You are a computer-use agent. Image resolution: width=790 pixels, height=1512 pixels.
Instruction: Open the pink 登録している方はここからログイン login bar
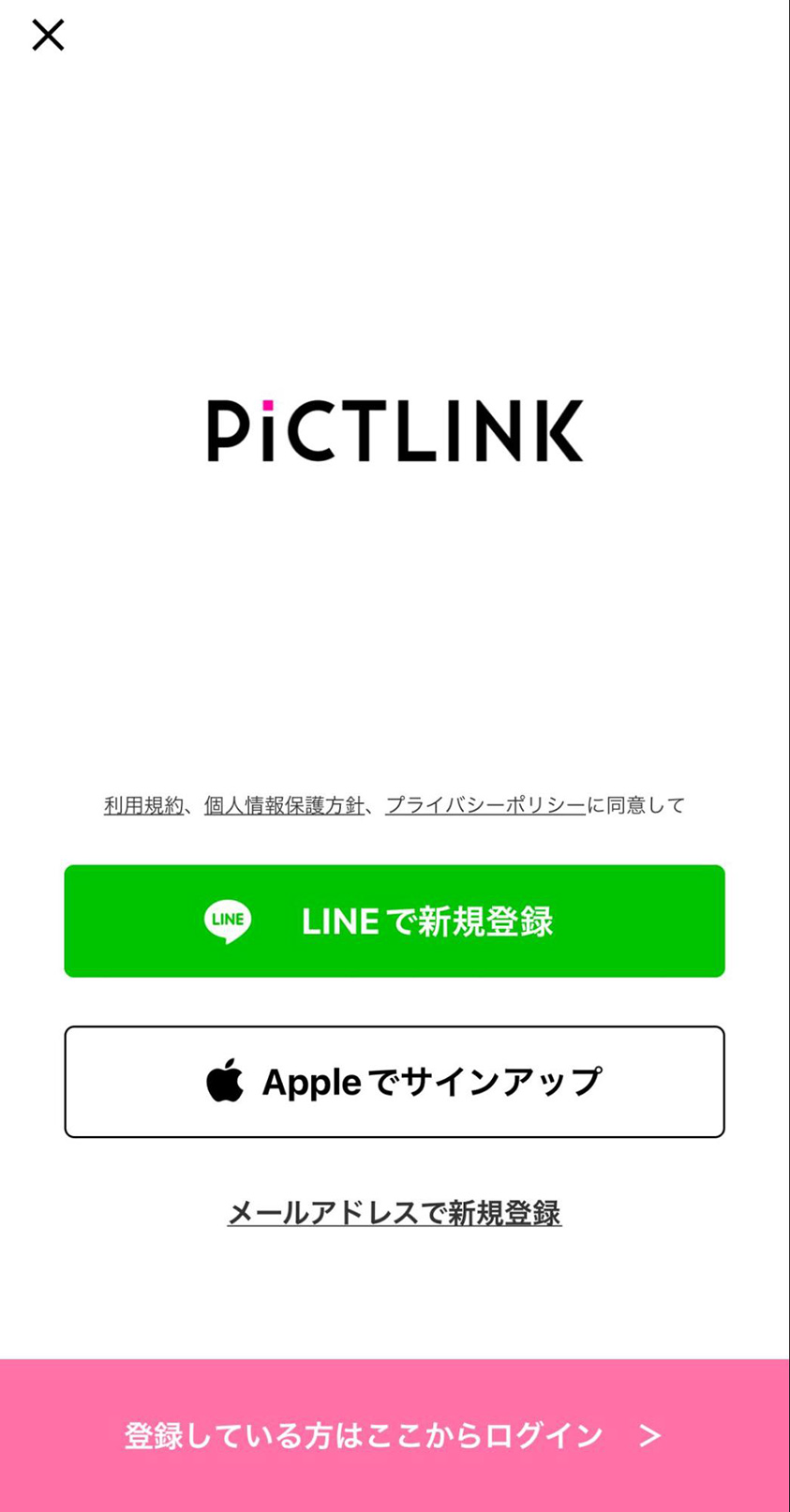[x=395, y=1435]
